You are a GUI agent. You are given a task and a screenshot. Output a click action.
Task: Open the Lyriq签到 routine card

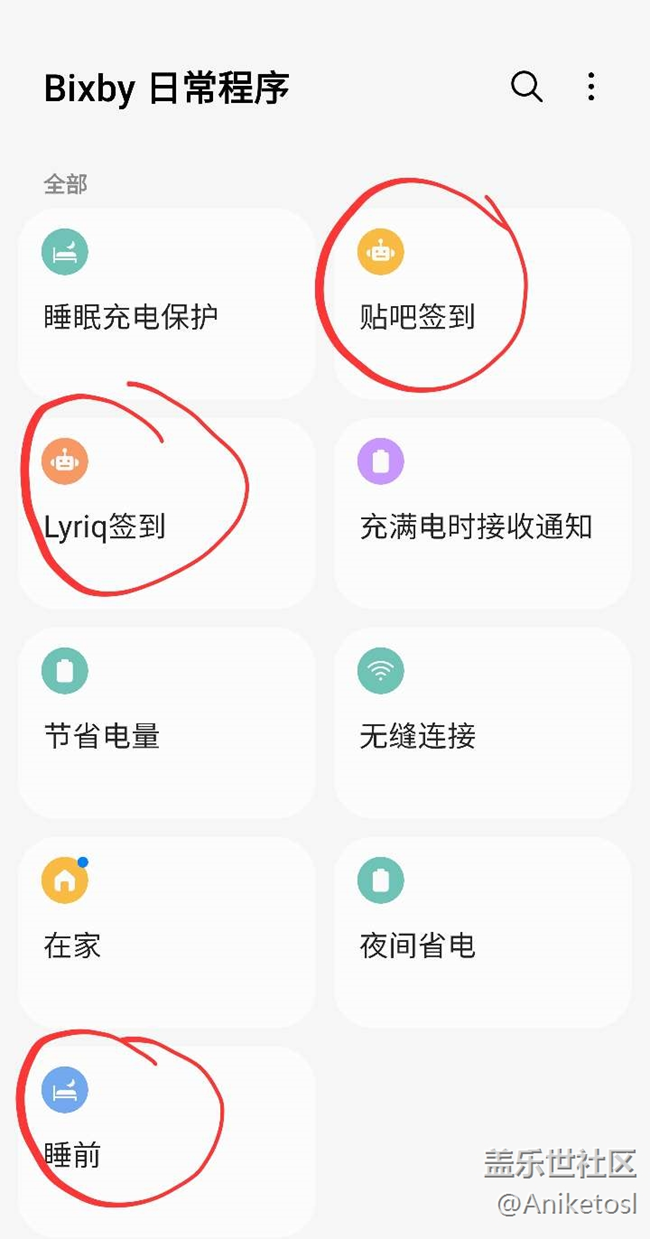tap(166, 513)
